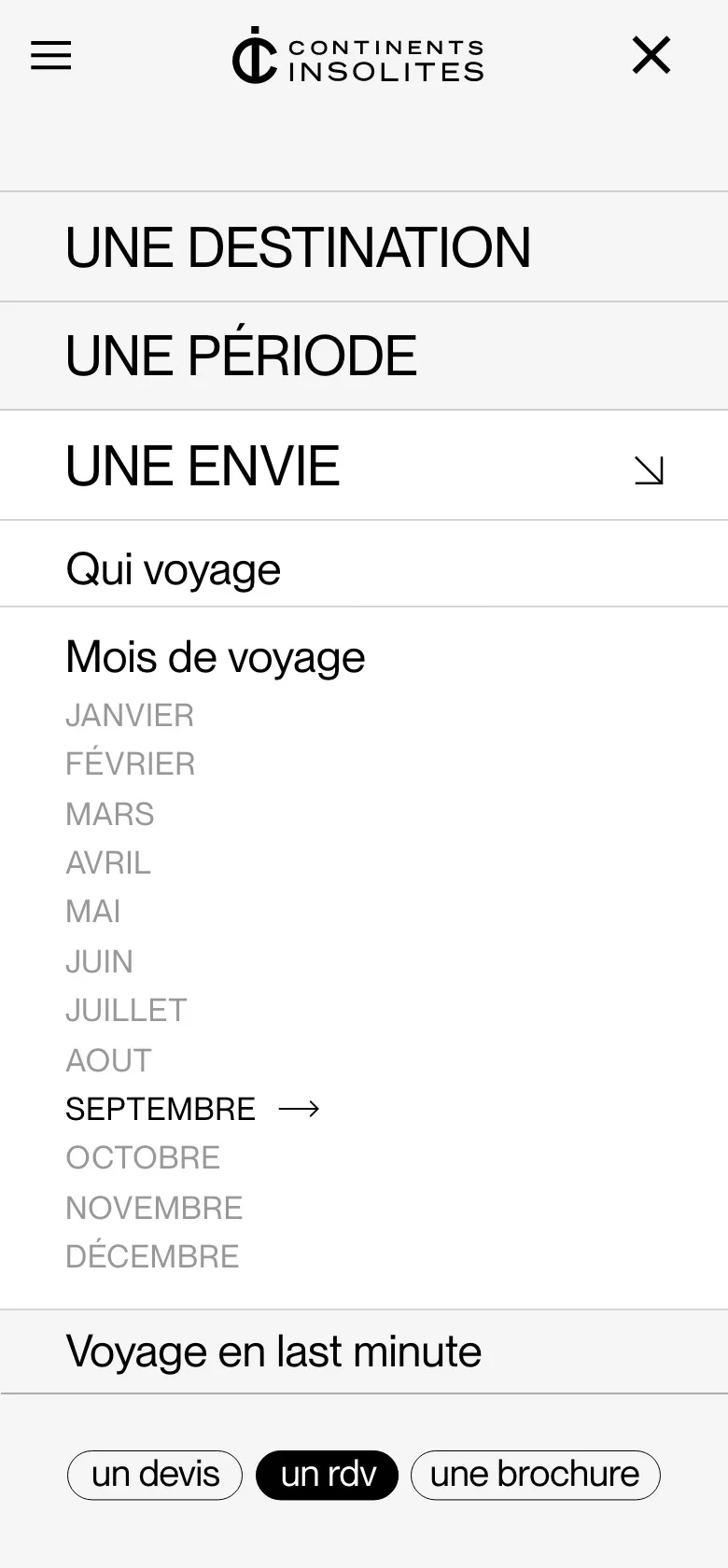This screenshot has height=1568, width=728.
Task: Choose the month Février
Action: (131, 764)
